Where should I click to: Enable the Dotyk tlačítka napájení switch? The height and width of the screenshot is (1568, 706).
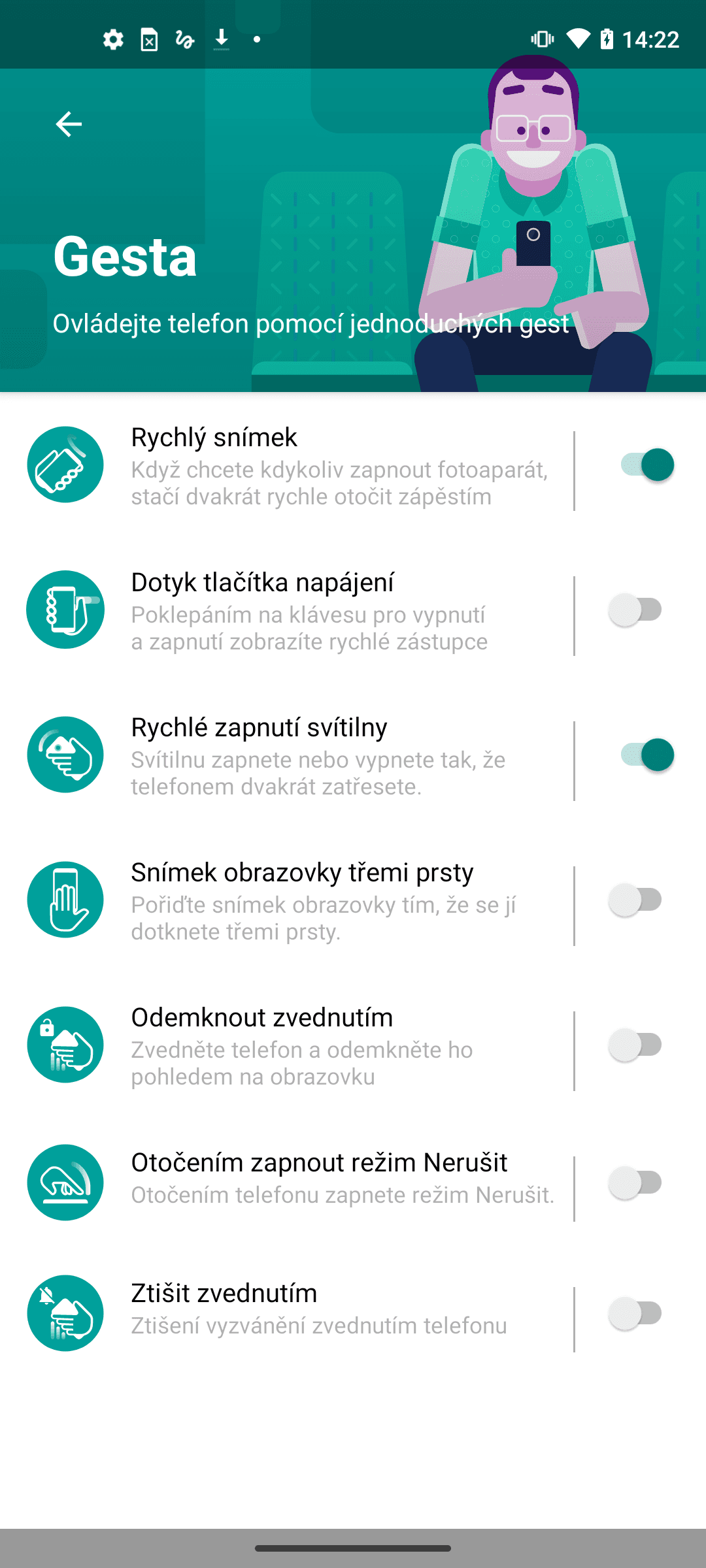pyautogui.click(x=637, y=610)
